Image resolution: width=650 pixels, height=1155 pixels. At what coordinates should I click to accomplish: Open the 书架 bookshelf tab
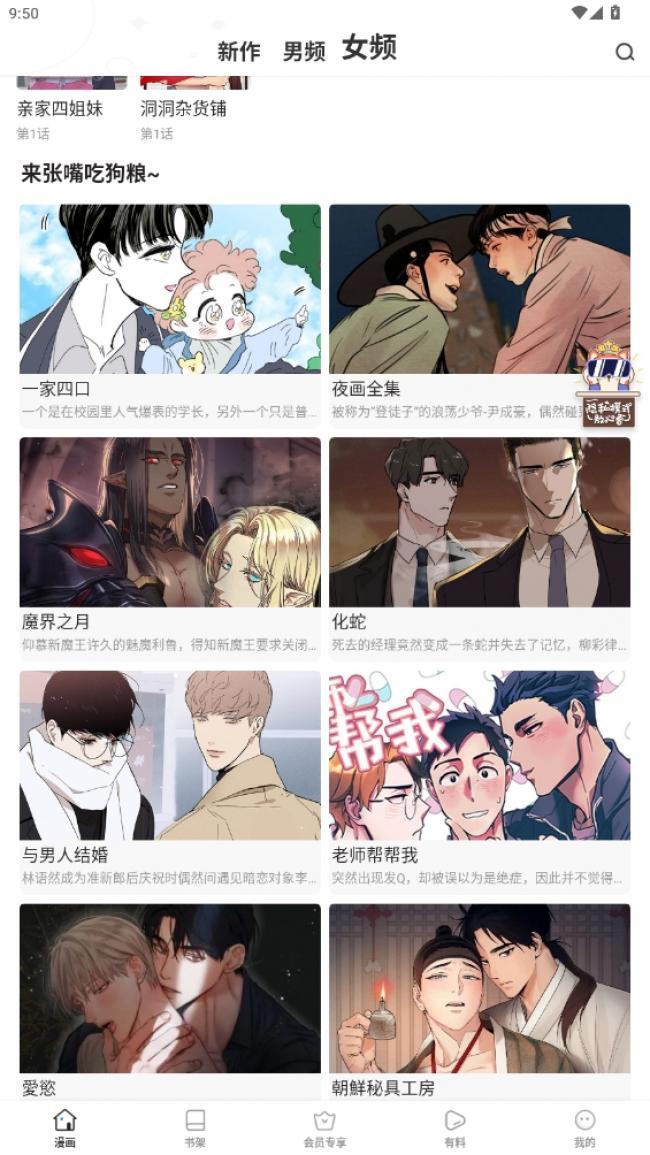[x=195, y=1128]
